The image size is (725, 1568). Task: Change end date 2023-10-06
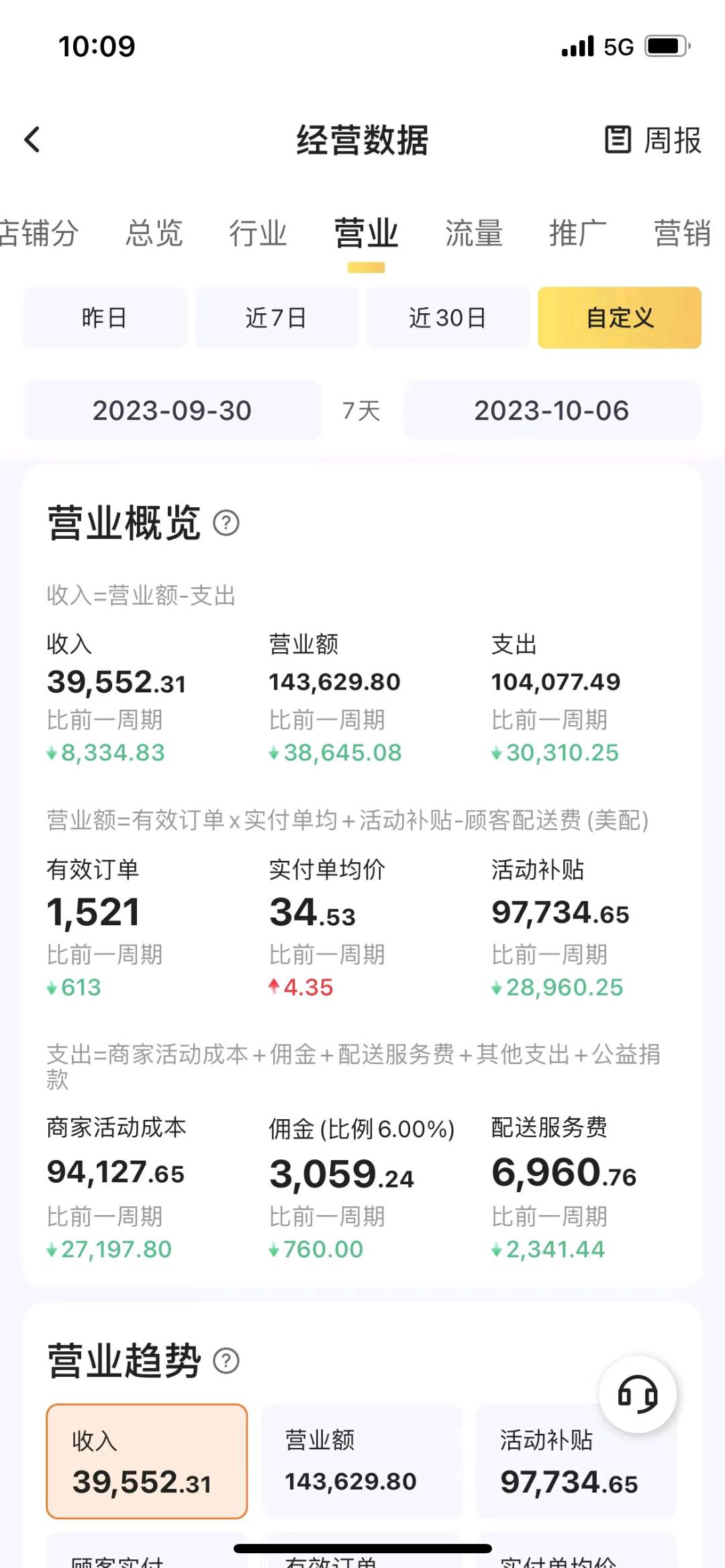click(x=552, y=411)
